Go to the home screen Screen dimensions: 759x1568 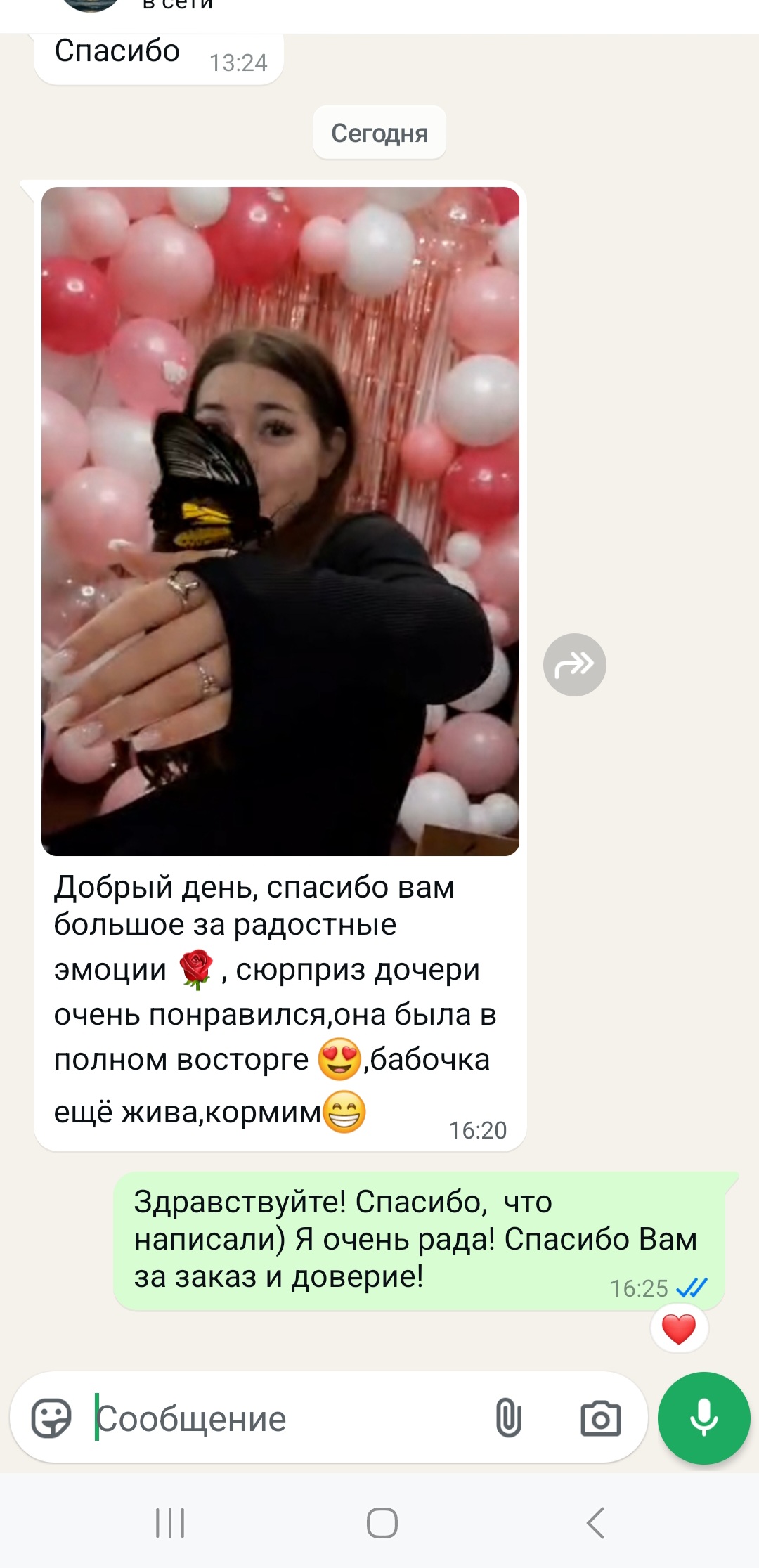(x=382, y=1523)
